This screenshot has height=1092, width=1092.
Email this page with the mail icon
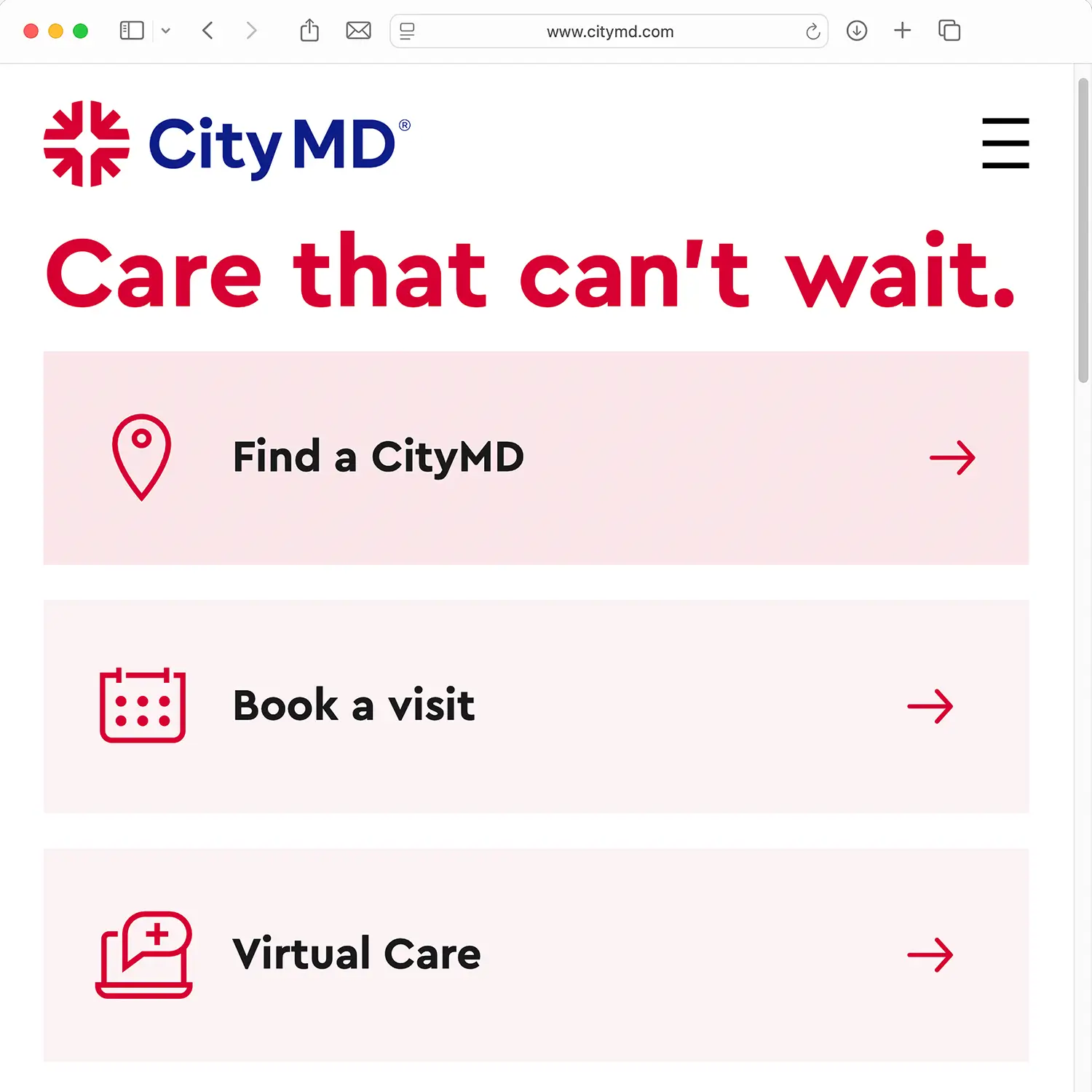tap(358, 31)
